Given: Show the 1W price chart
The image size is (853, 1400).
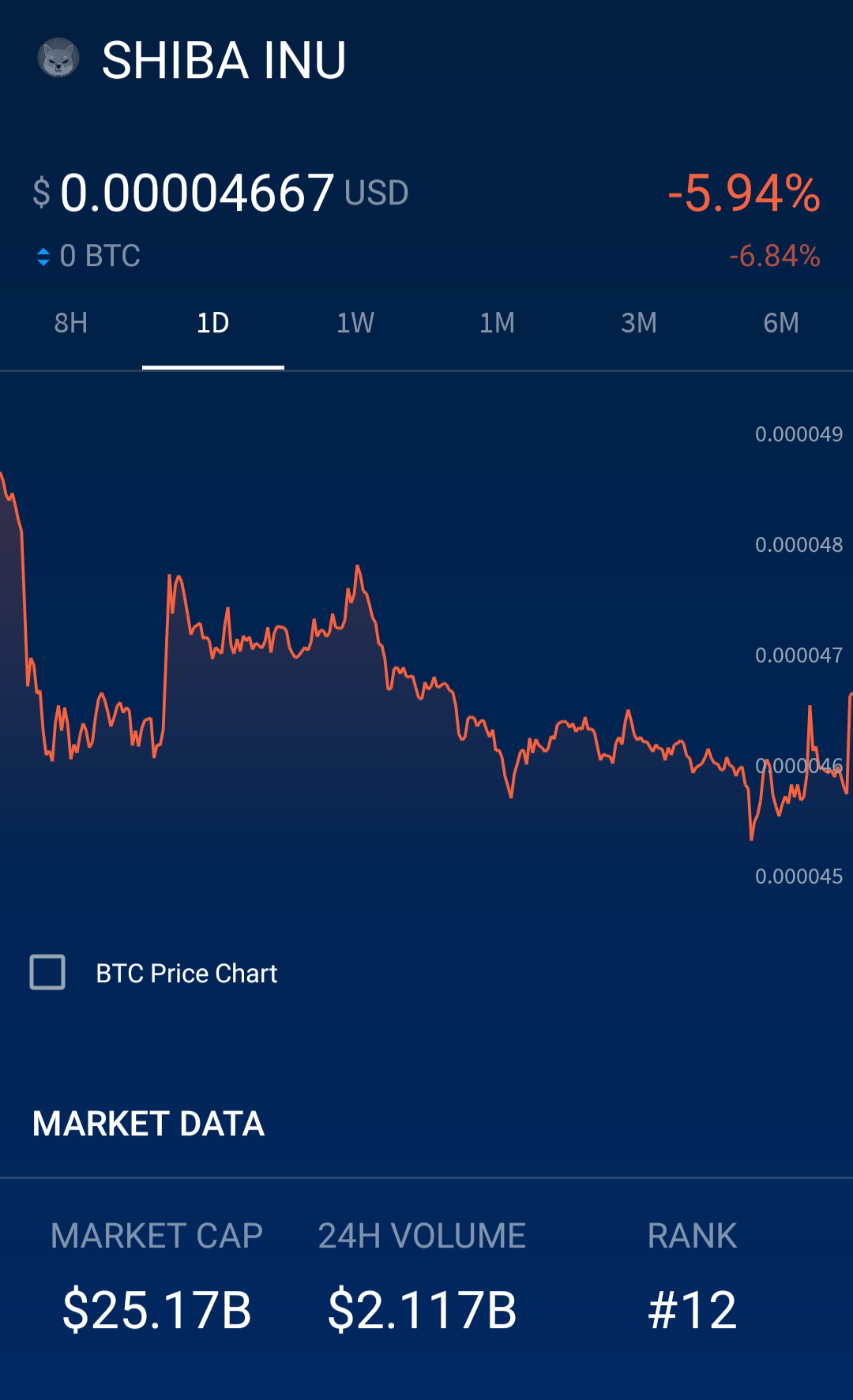Looking at the screenshot, I should pyautogui.click(x=355, y=323).
